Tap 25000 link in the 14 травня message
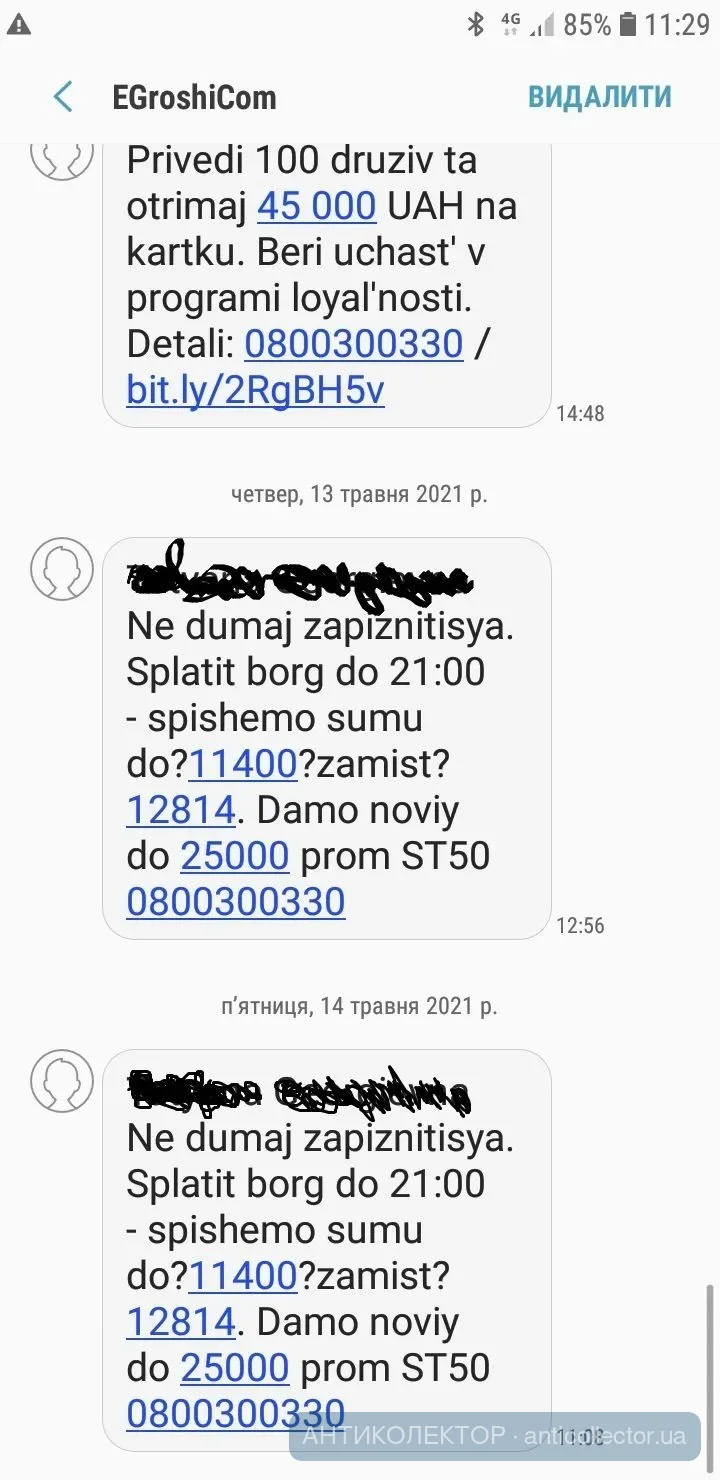720x1480 pixels. 235,1368
